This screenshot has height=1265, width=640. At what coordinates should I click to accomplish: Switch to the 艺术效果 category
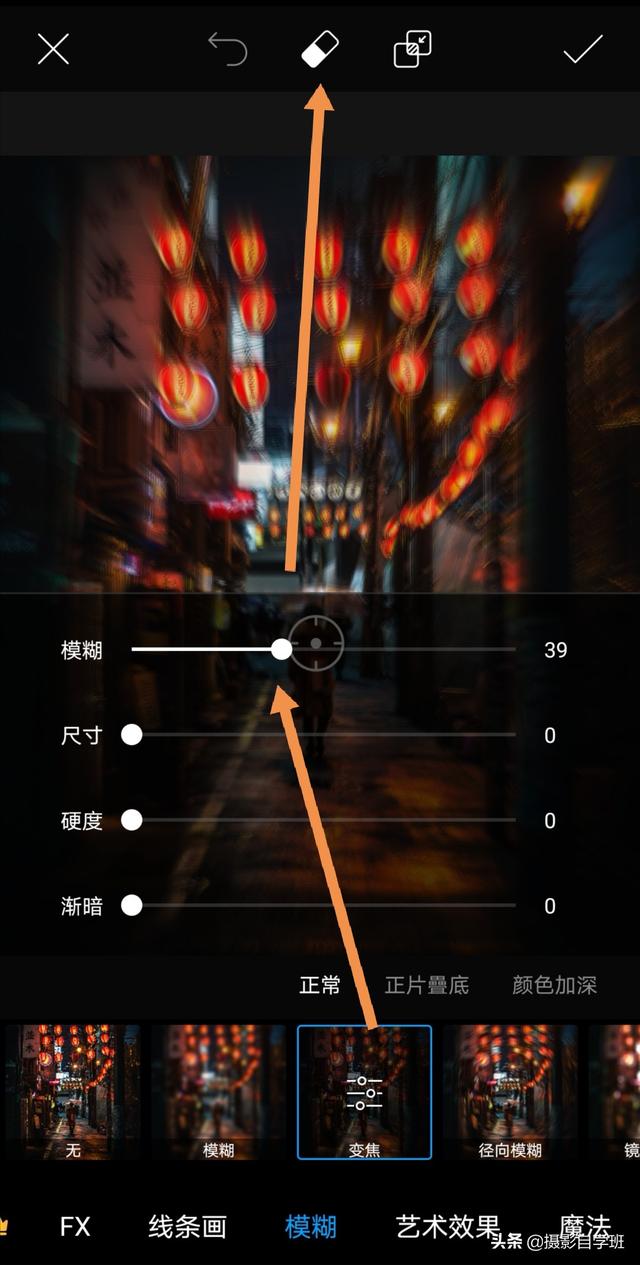coord(447,1227)
